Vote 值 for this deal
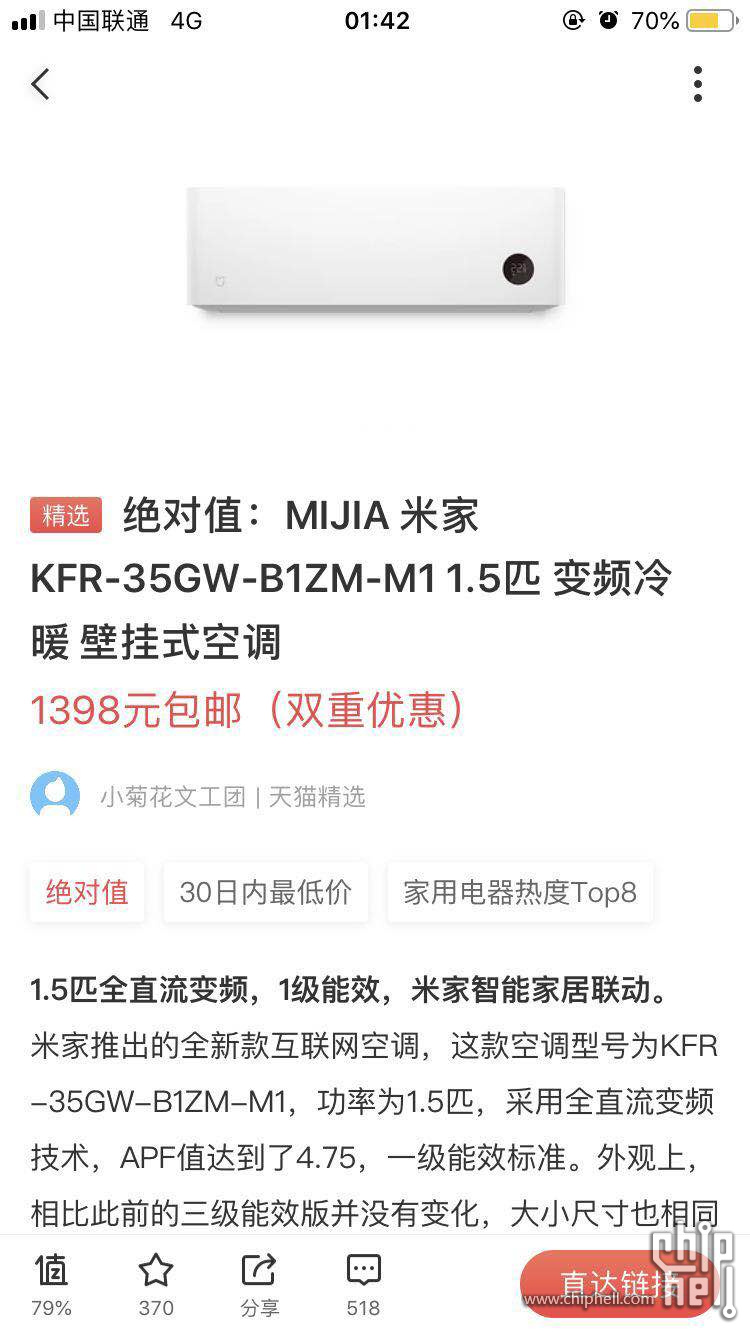 51,1283
